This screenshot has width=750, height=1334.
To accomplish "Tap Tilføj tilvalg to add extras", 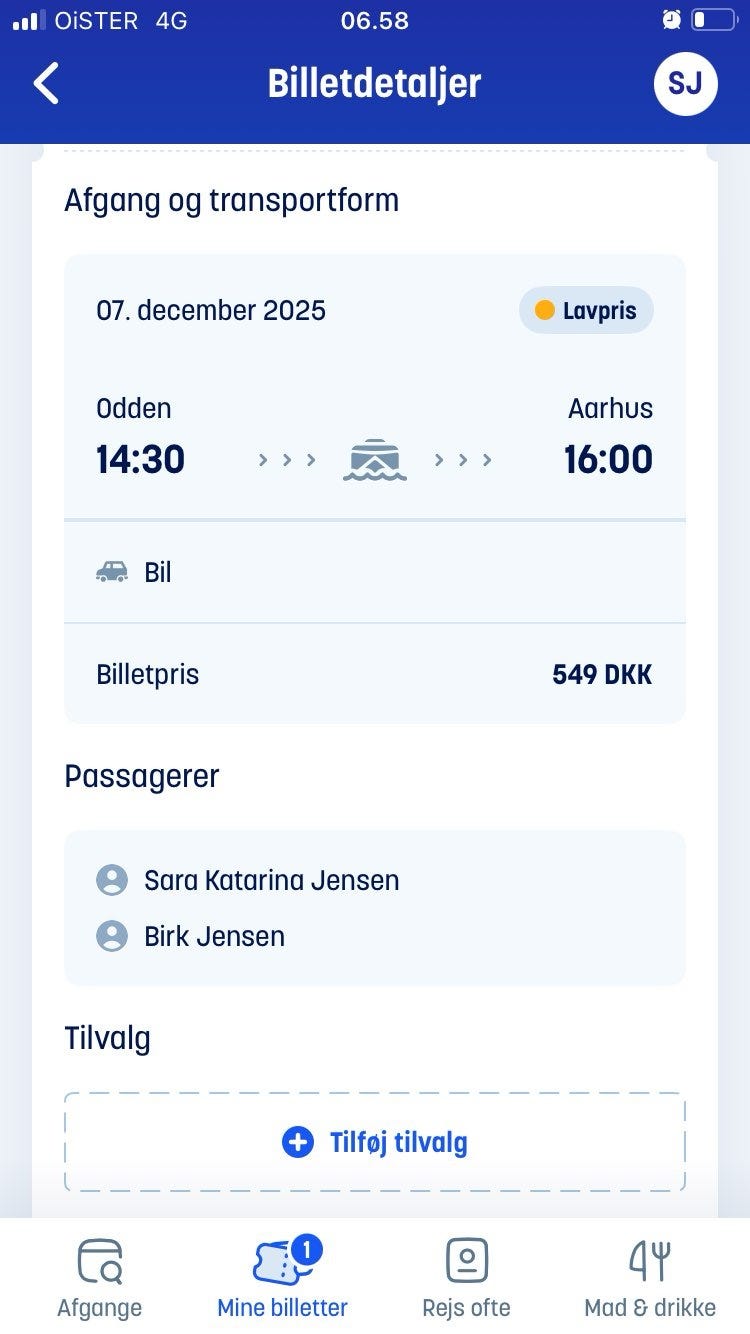I will (x=375, y=1142).
